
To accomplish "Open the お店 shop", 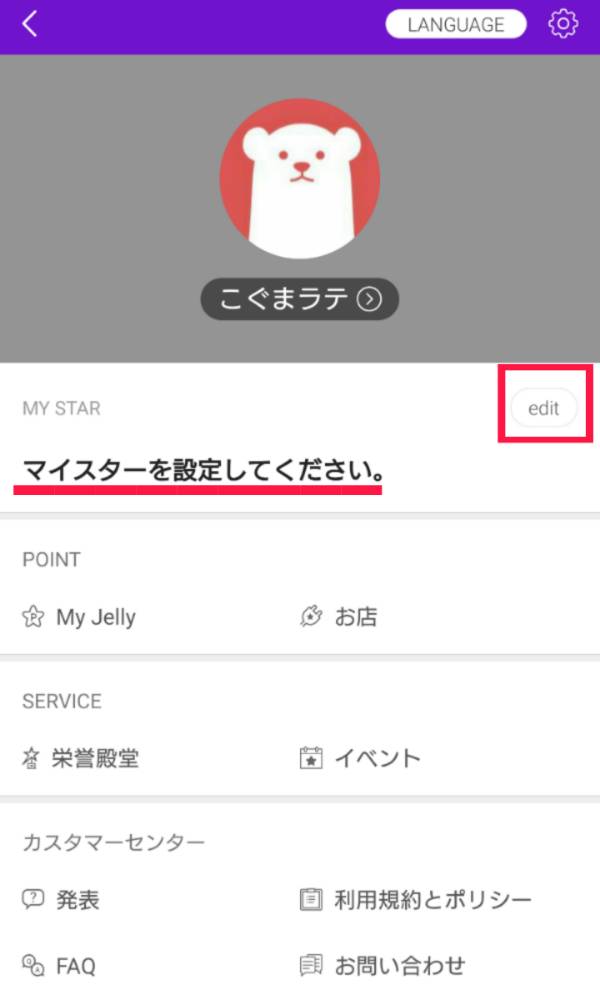I will coord(339,617).
